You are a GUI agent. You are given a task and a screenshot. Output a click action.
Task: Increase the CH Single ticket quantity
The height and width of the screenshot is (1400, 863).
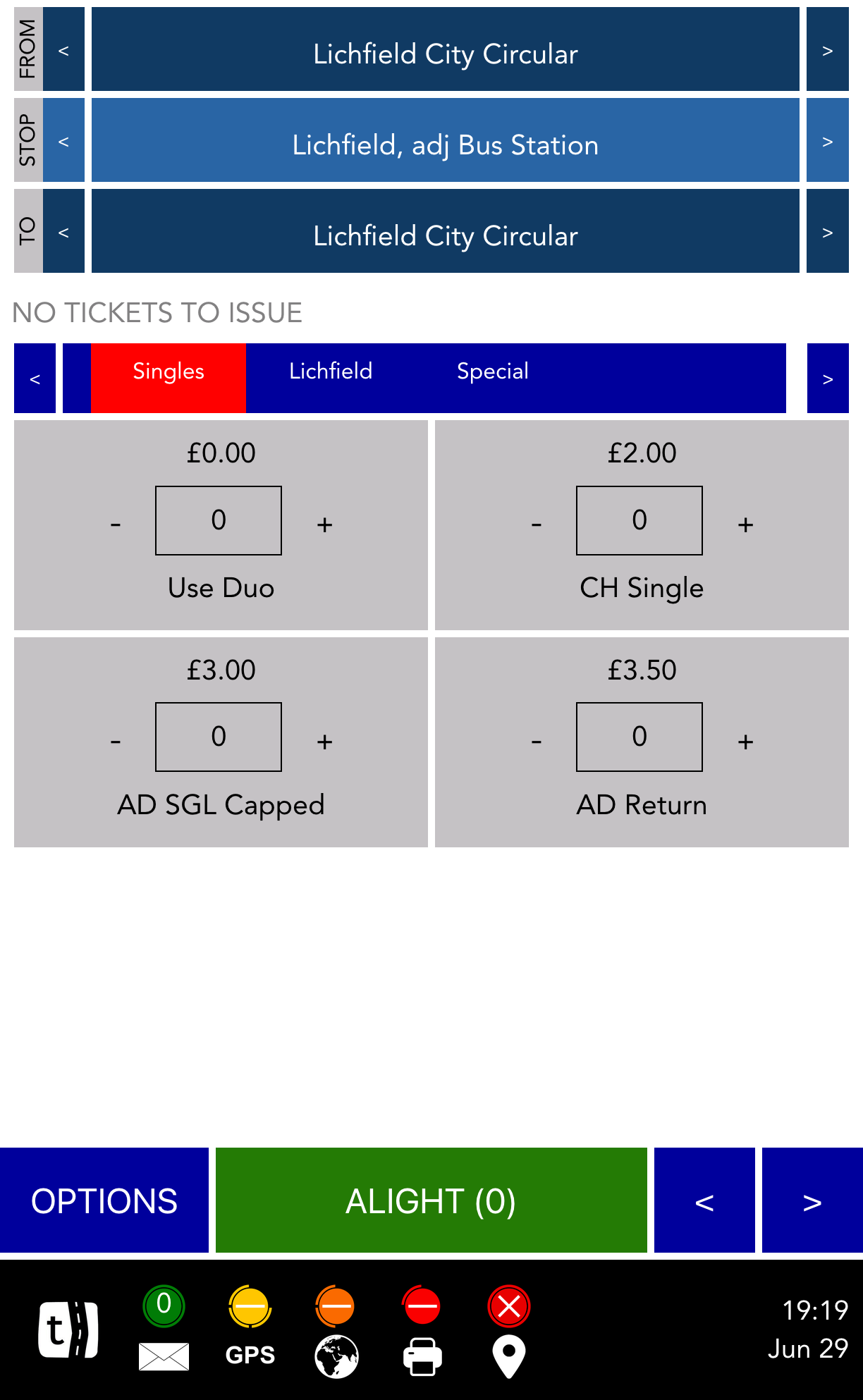745,524
